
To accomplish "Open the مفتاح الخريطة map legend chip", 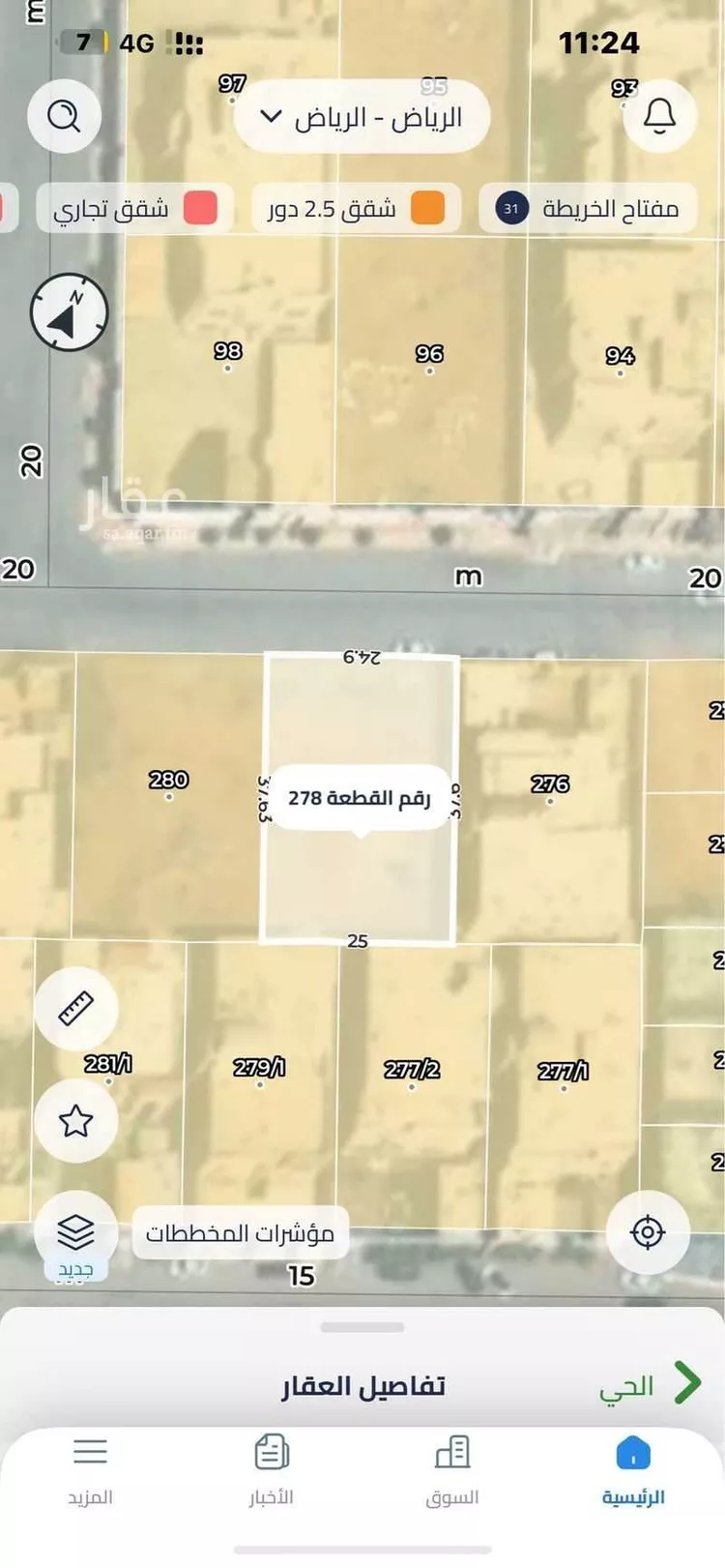I will point(588,208).
